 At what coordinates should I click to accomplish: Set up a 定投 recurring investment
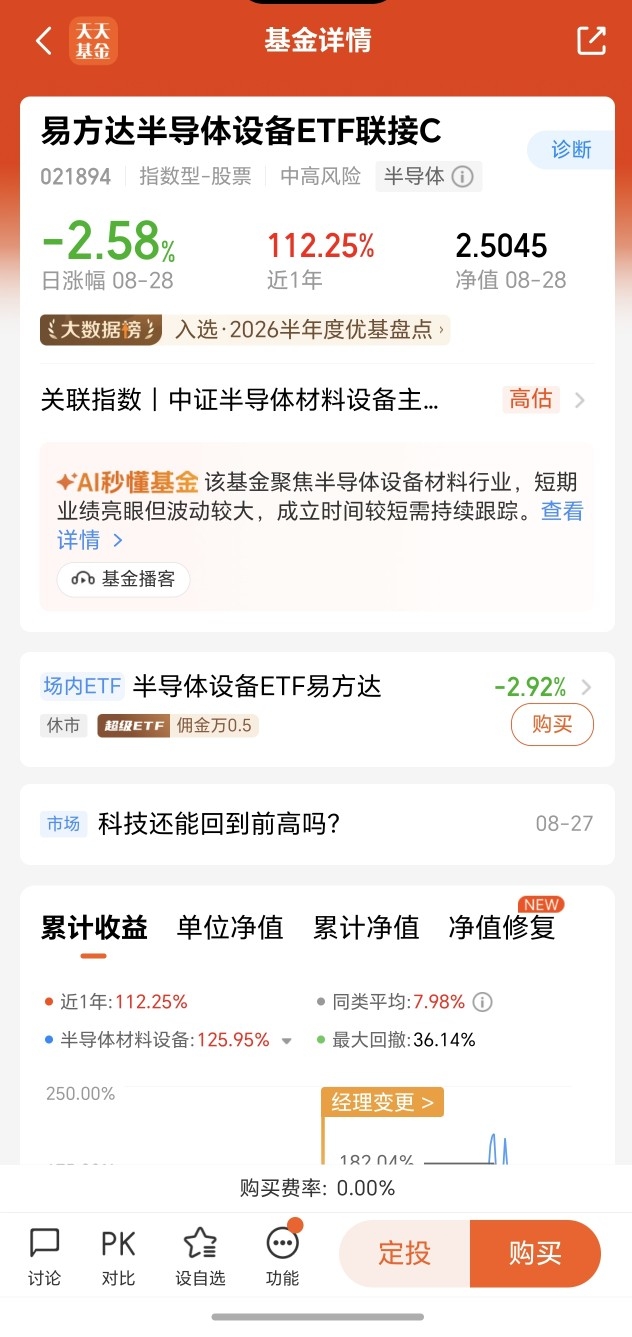[x=404, y=1253]
